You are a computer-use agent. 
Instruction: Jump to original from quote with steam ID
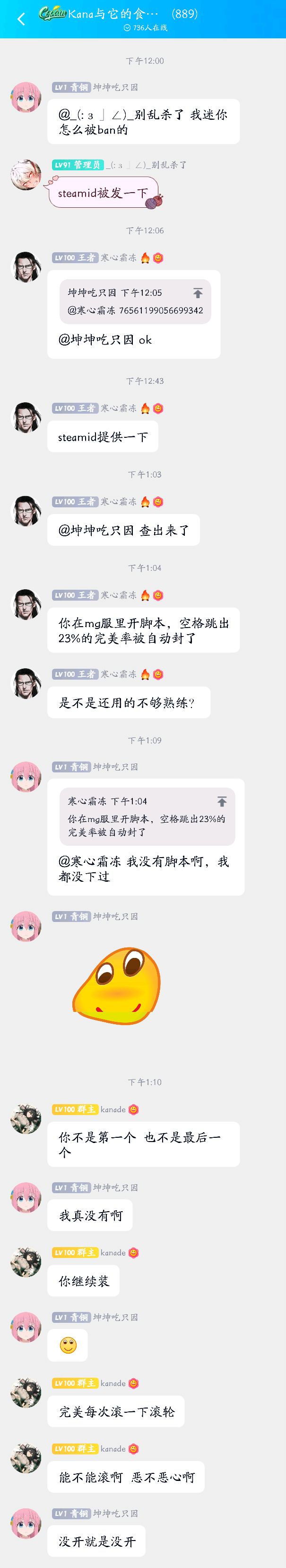pyautogui.click(x=198, y=293)
